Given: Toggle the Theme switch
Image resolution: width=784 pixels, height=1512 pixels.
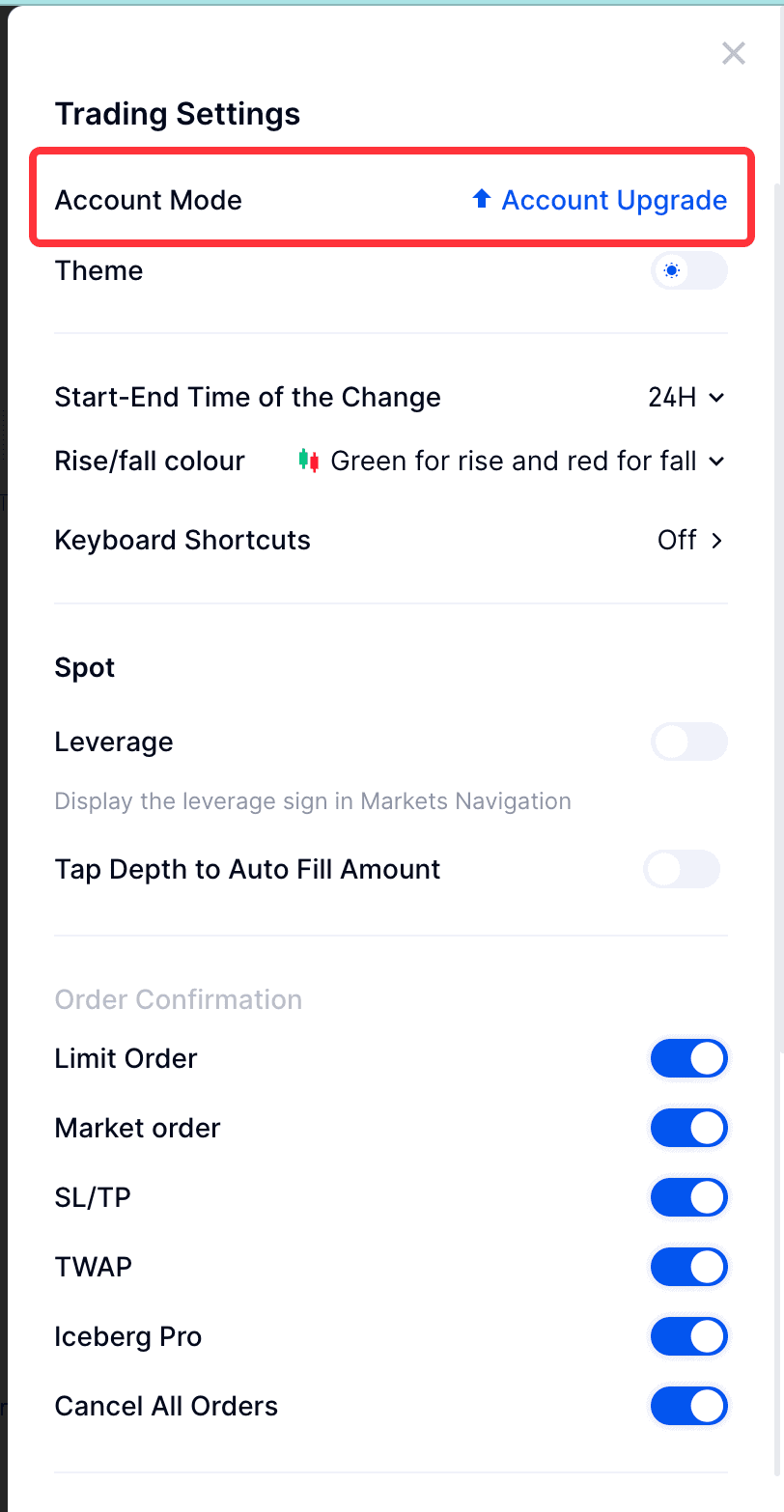Looking at the screenshot, I should (688, 270).
